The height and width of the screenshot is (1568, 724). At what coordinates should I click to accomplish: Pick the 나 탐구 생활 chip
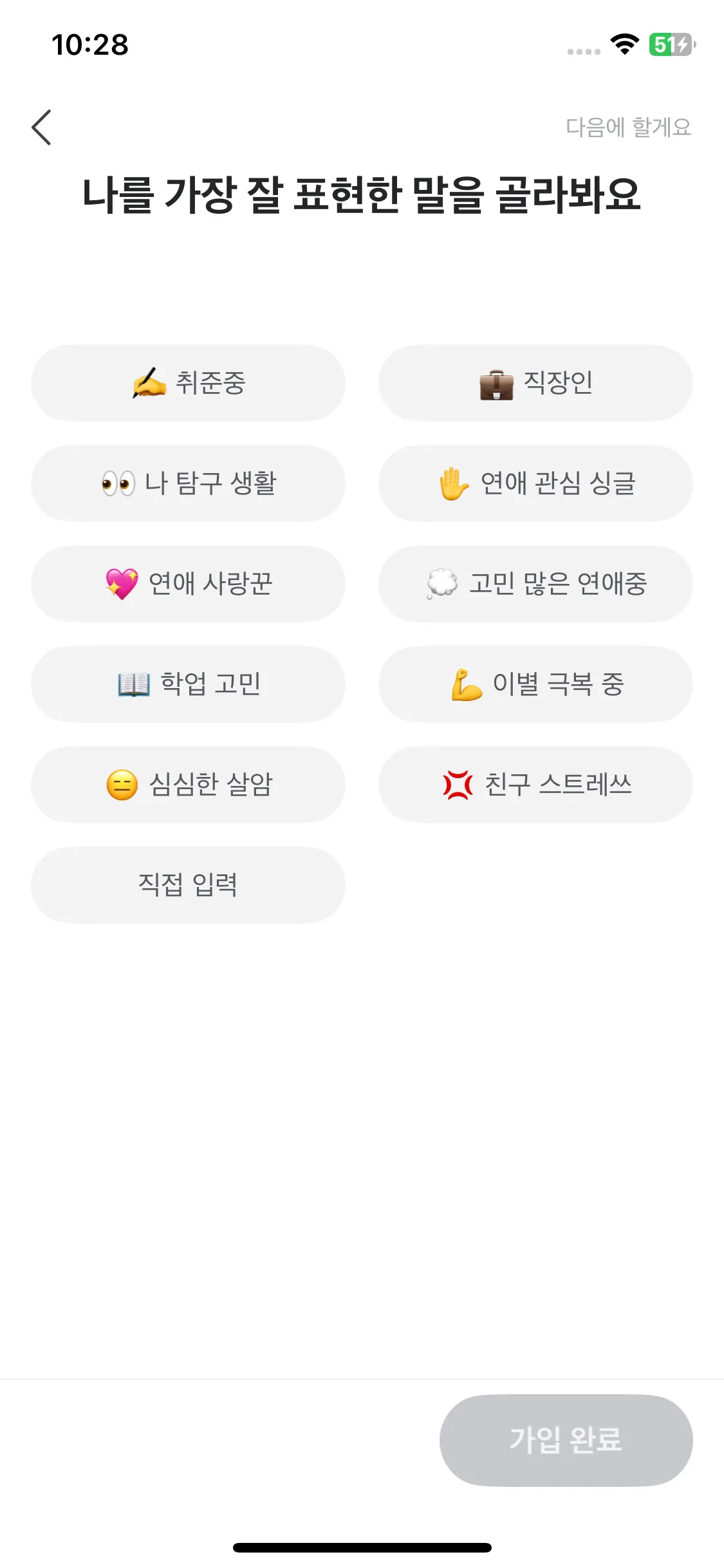(x=188, y=483)
